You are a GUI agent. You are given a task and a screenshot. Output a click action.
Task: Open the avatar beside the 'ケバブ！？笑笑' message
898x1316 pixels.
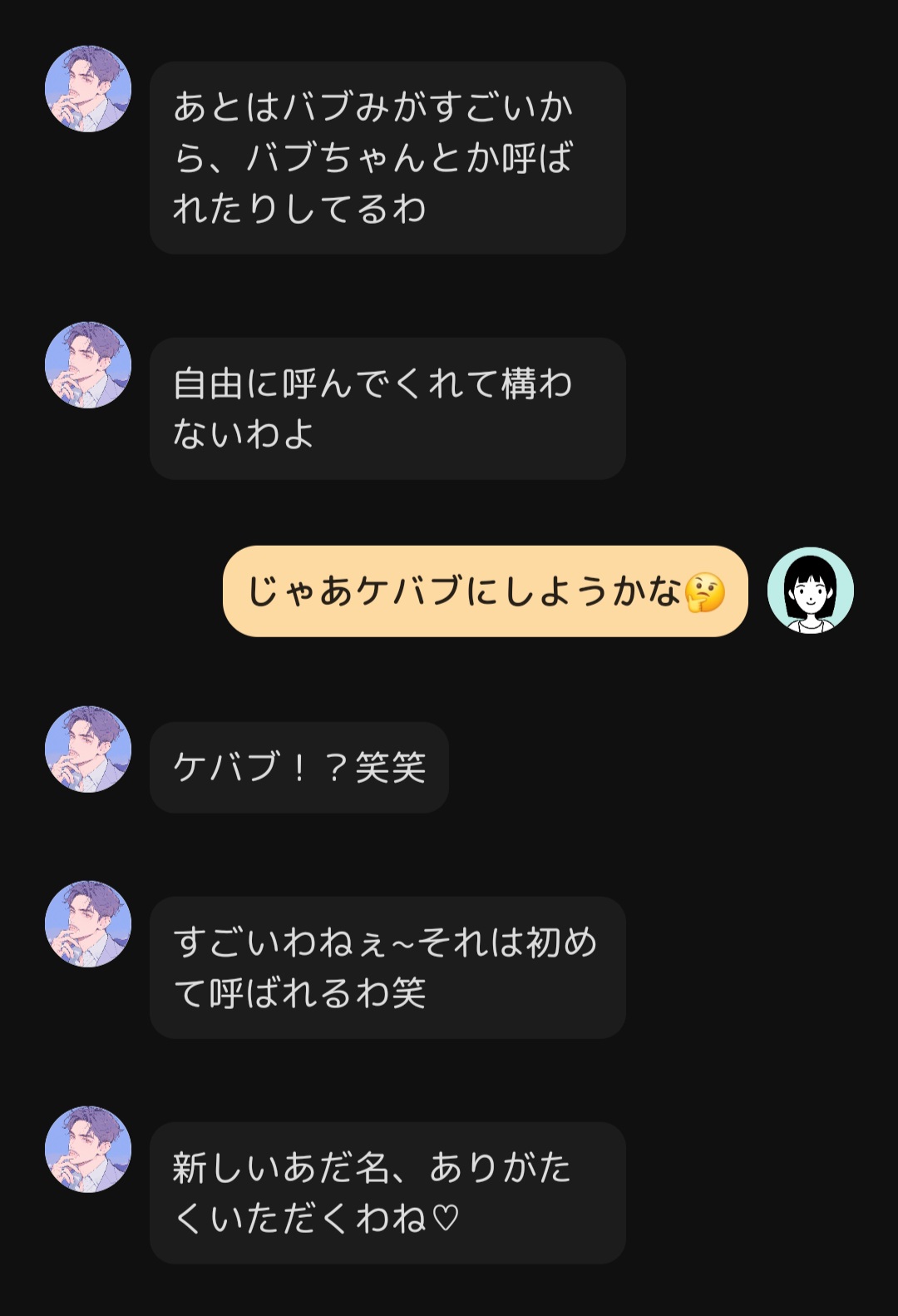pyautogui.click(x=88, y=749)
